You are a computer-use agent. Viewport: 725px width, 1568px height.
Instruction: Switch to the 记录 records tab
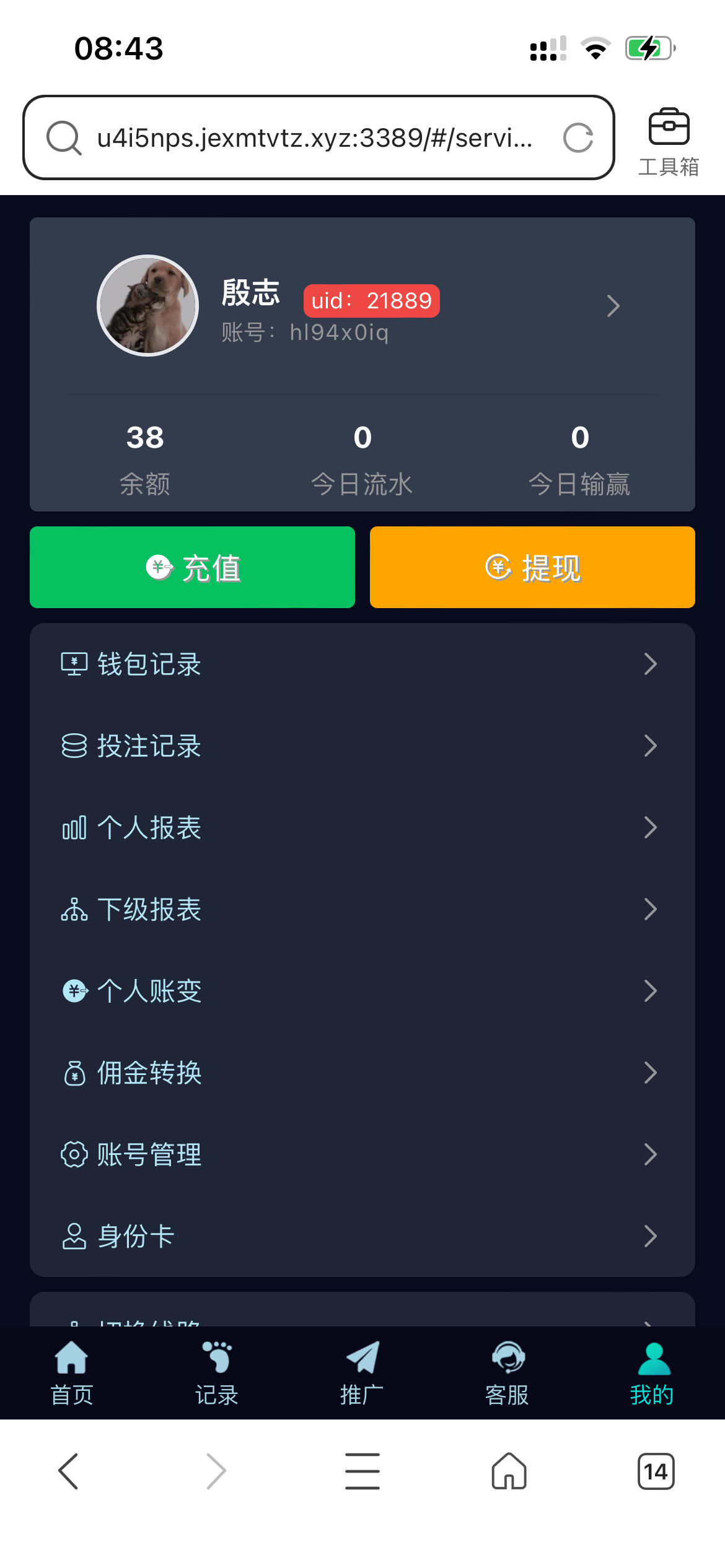(x=217, y=1373)
